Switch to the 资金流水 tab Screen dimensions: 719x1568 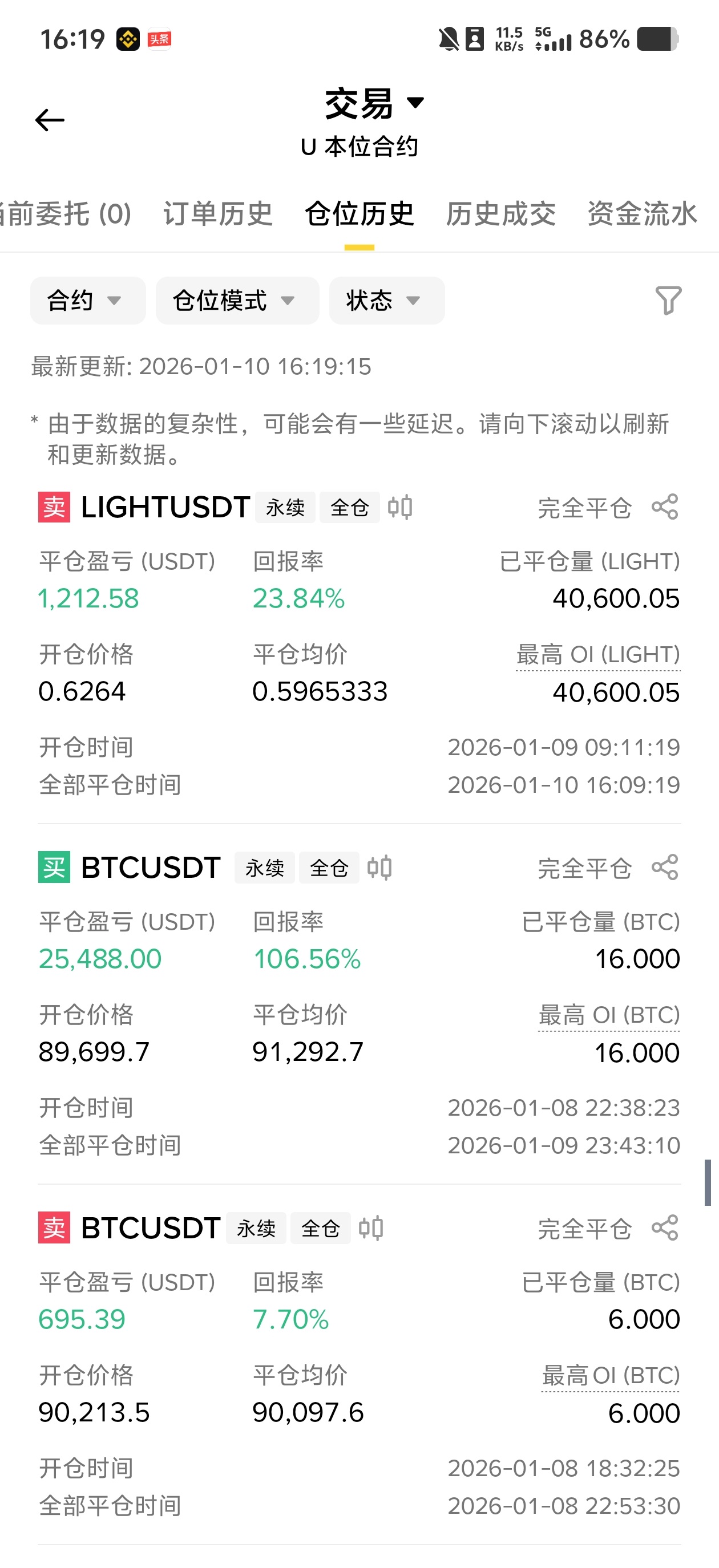(642, 214)
